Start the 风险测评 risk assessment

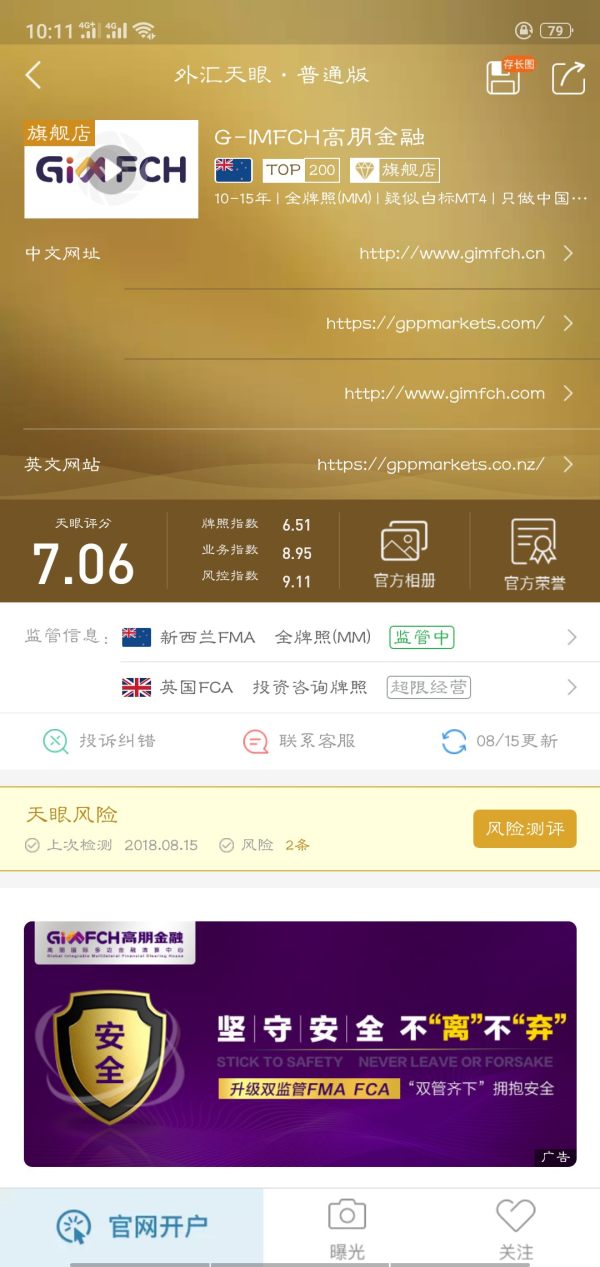click(x=524, y=829)
